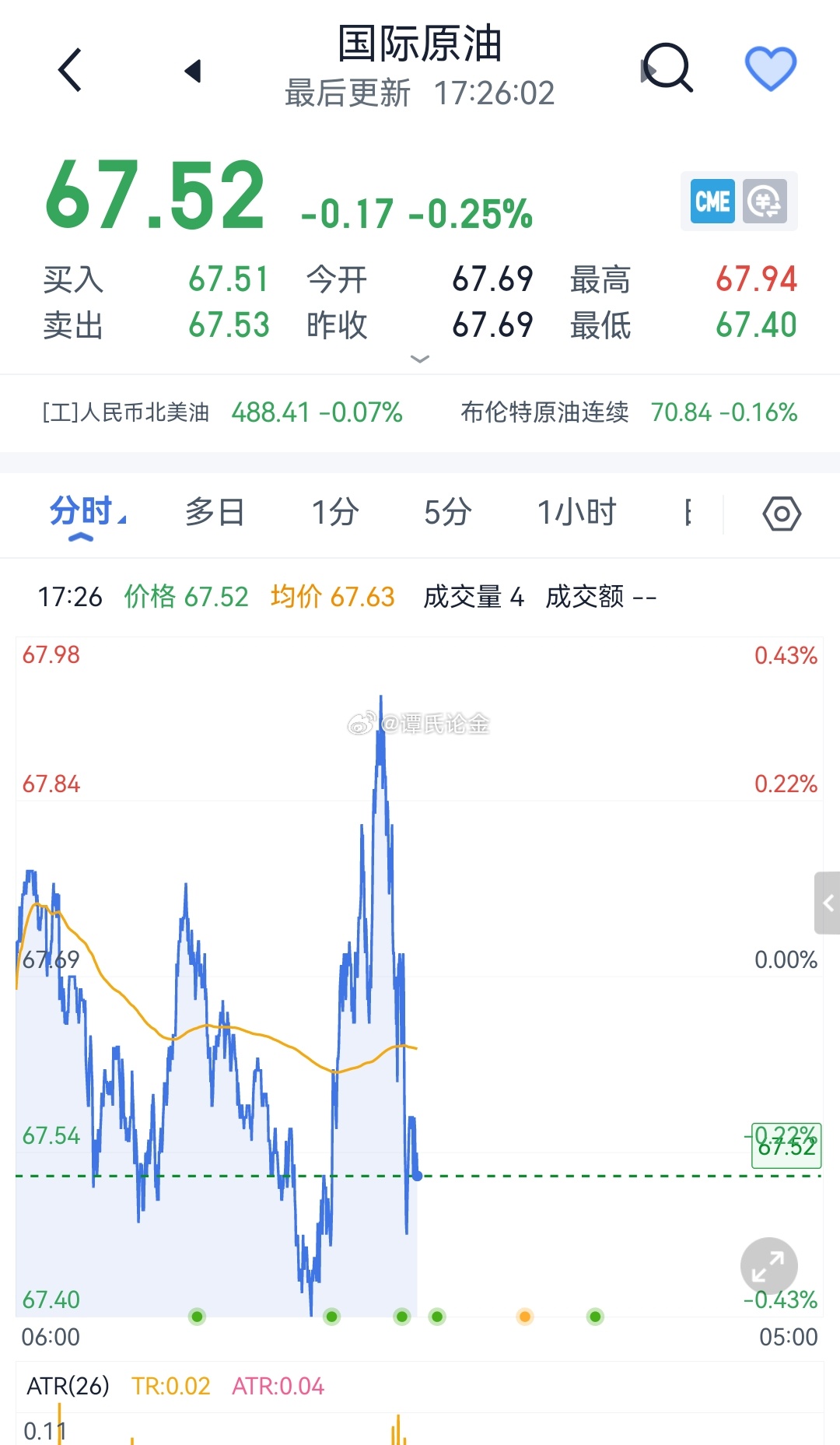Switch to the previous instrument with the left triangle
The image size is (840, 1445).
(193, 71)
